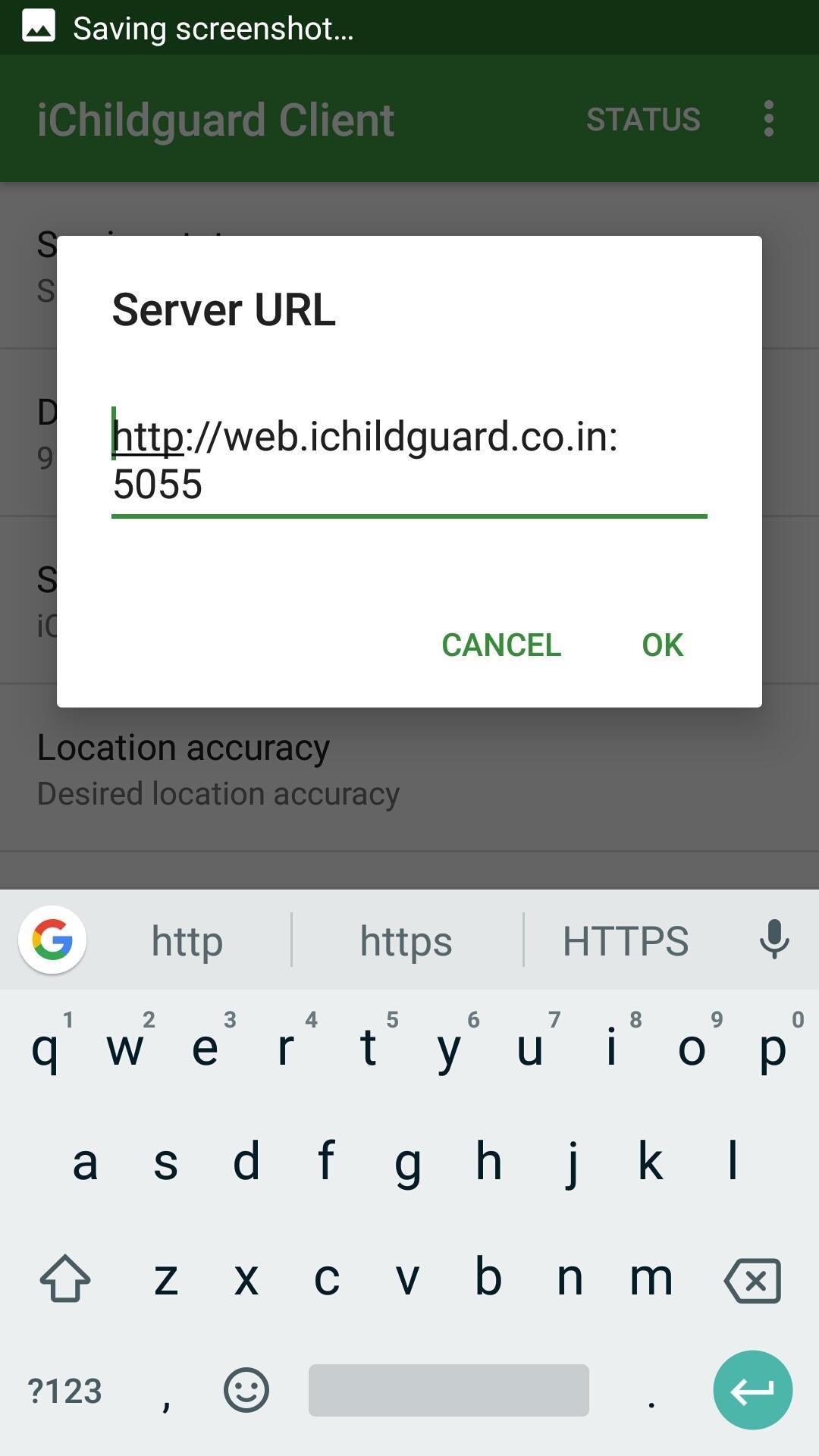Viewport: 819px width, 1456px height.
Task: Tap the Google search icon on keyboard
Action: (x=52, y=940)
